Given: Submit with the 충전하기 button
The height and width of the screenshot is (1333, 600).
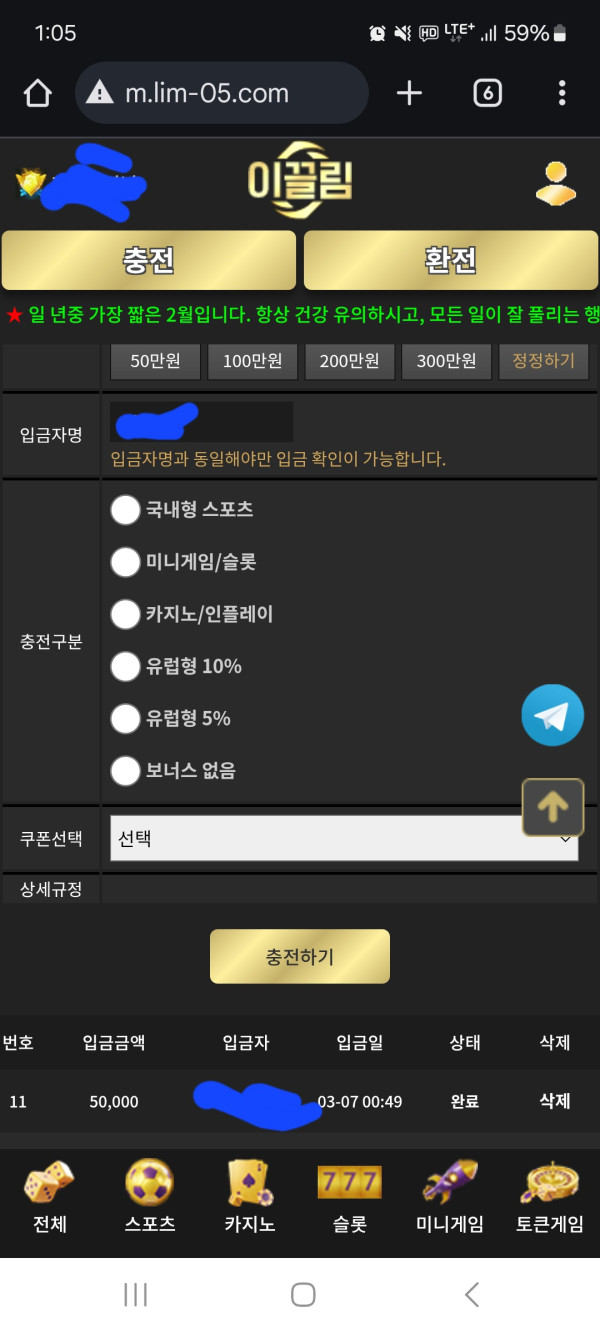Looking at the screenshot, I should coord(299,957).
